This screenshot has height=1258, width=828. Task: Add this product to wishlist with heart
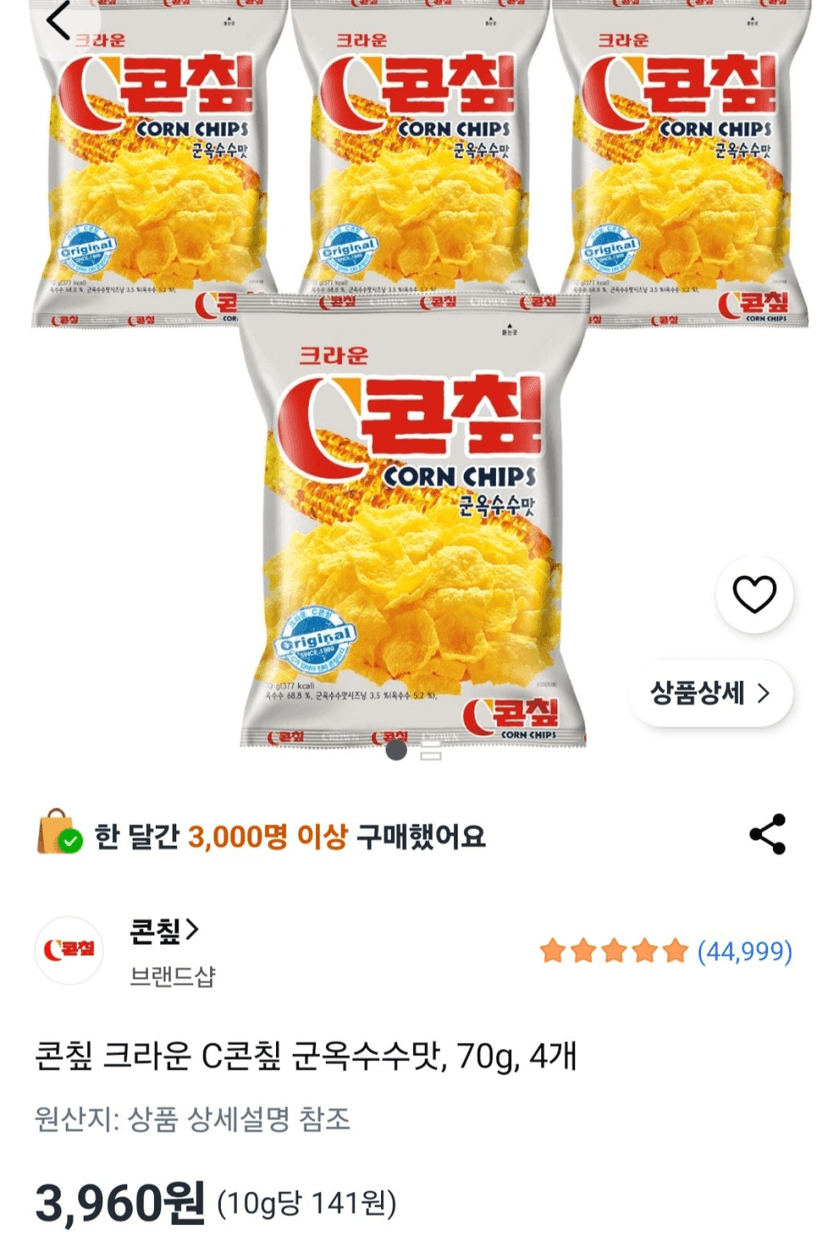point(755,595)
